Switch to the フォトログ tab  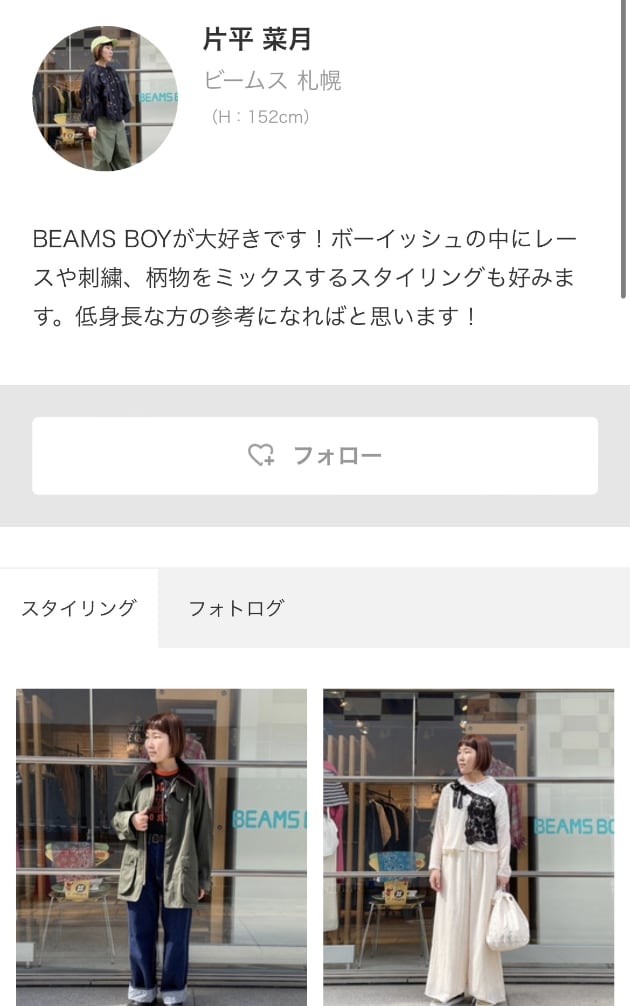coord(236,608)
